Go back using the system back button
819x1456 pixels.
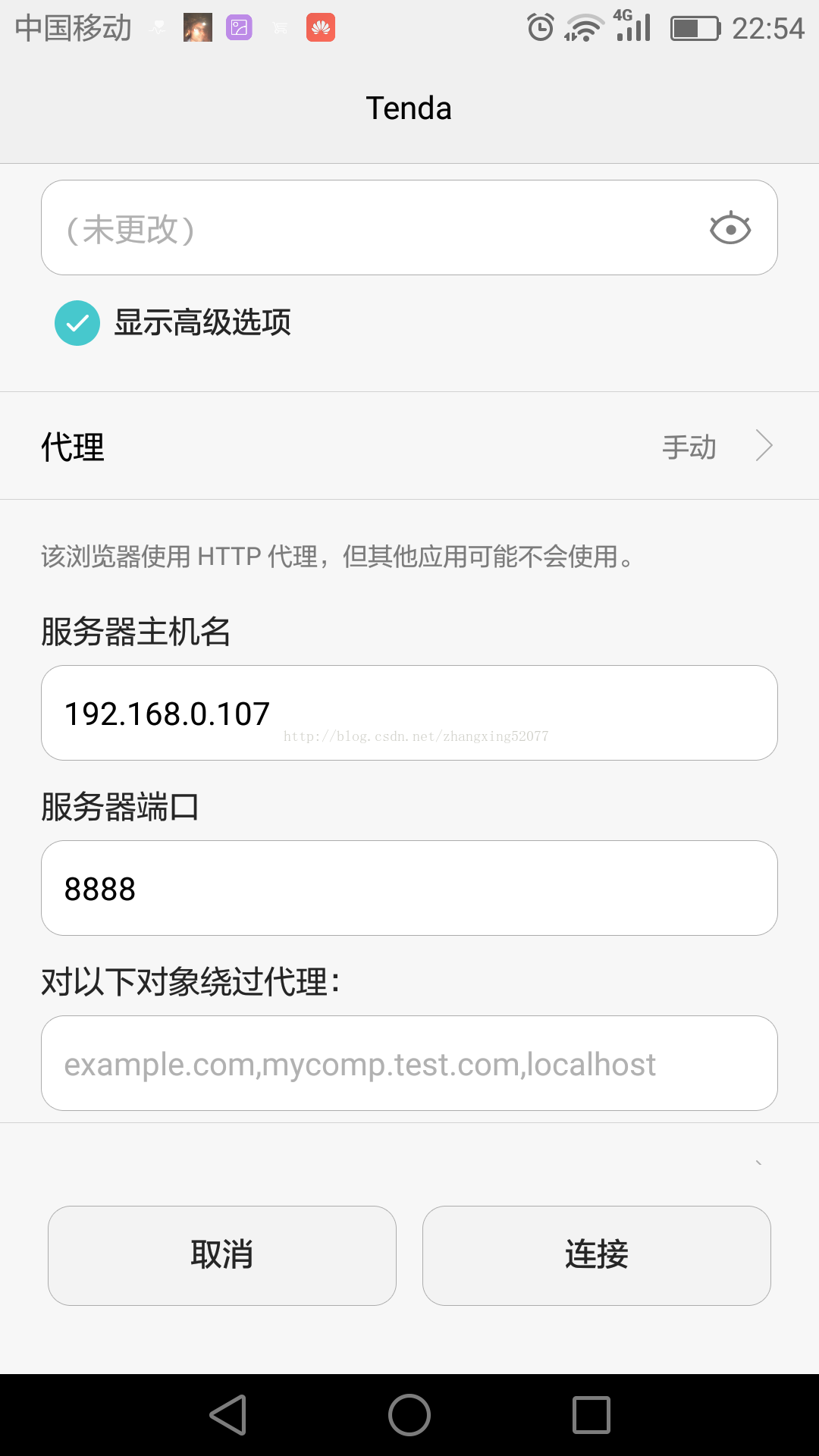point(228,1415)
